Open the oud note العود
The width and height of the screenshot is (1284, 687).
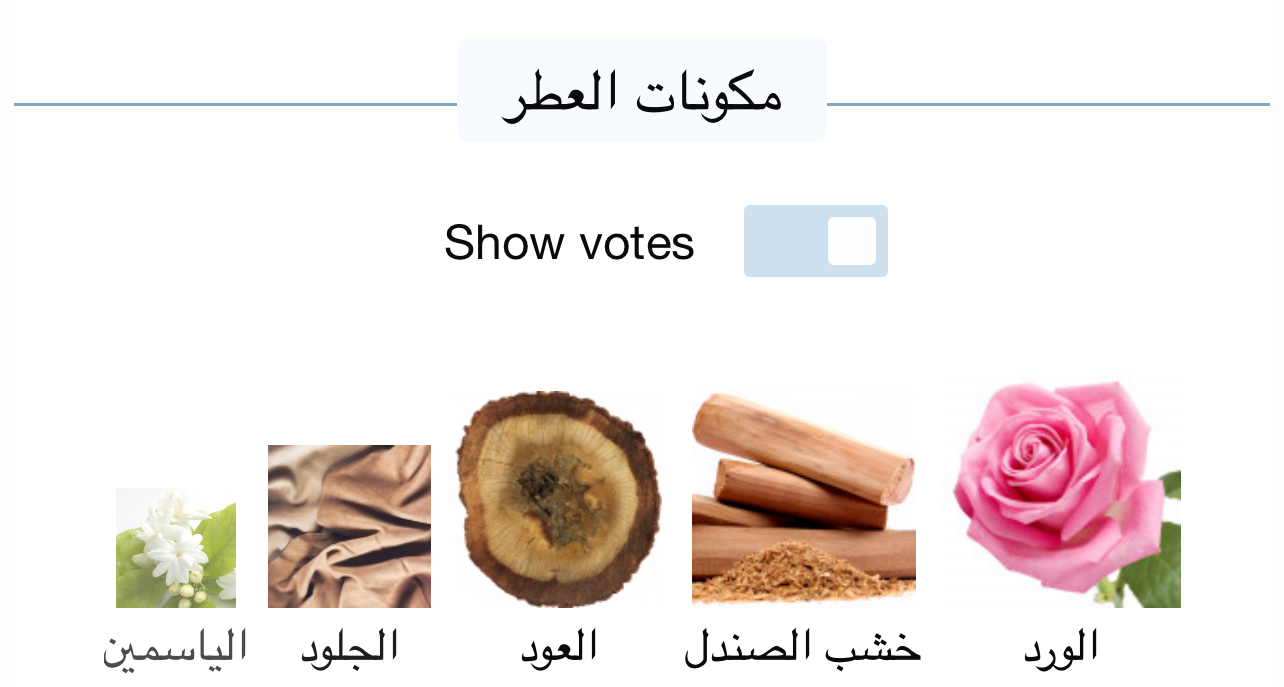[x=558, y=500]
